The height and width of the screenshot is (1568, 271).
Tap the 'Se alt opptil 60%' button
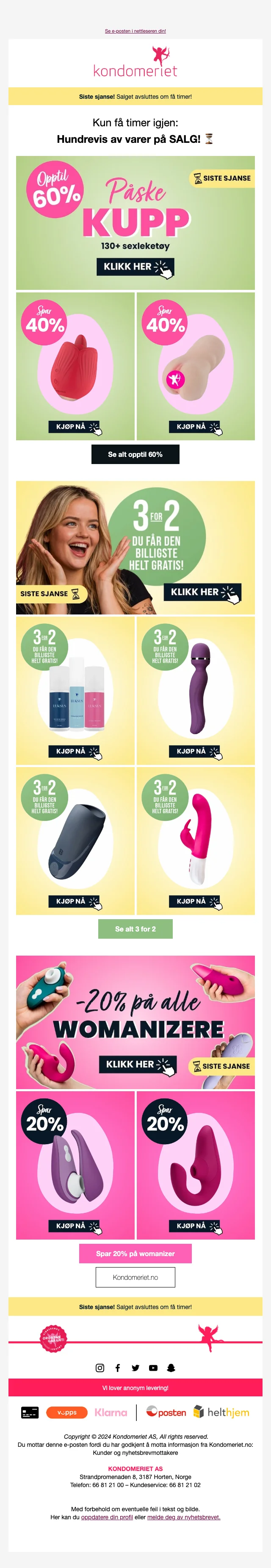135,454
